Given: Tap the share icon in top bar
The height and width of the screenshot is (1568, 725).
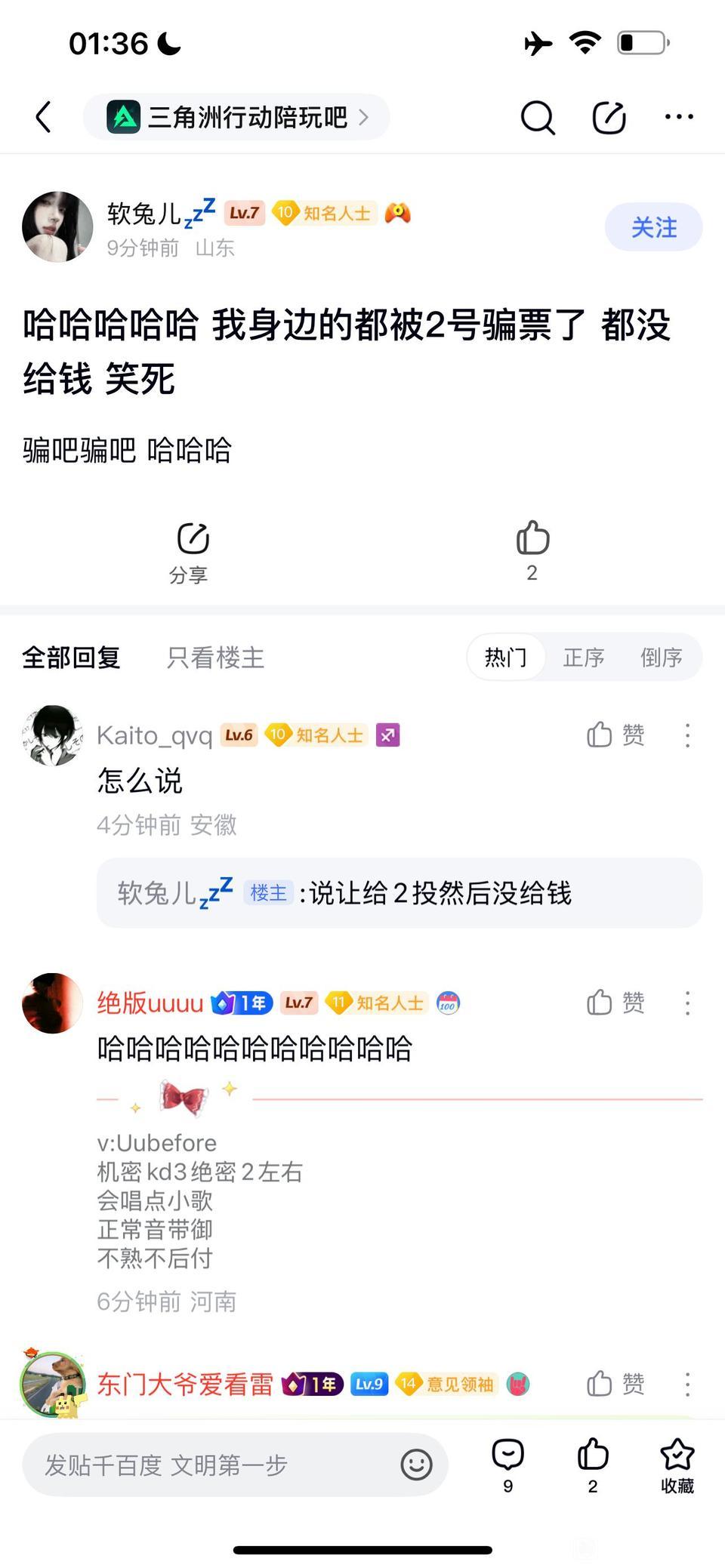Looking at the screenshot, I should tap(609, 117).
